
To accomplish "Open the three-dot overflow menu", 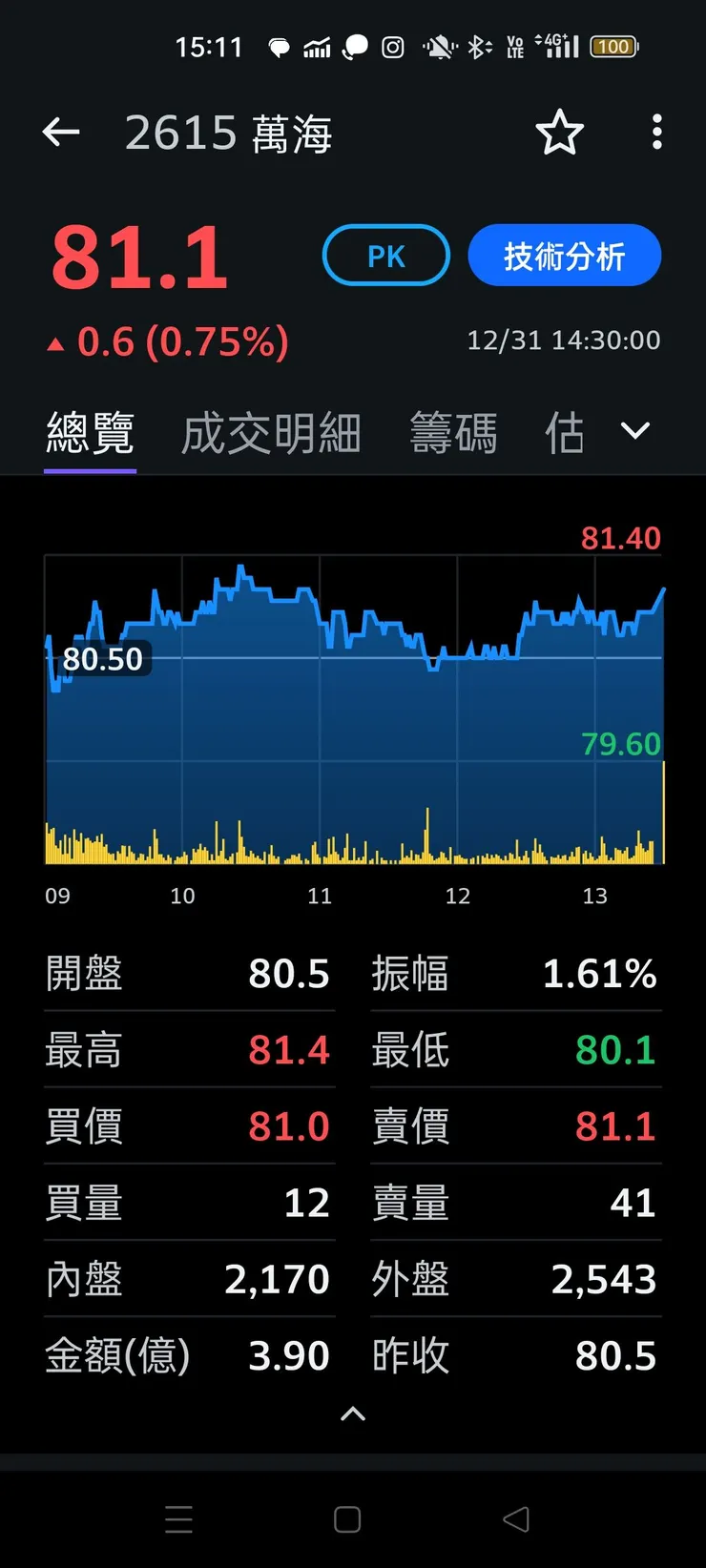I will [656, 134].
